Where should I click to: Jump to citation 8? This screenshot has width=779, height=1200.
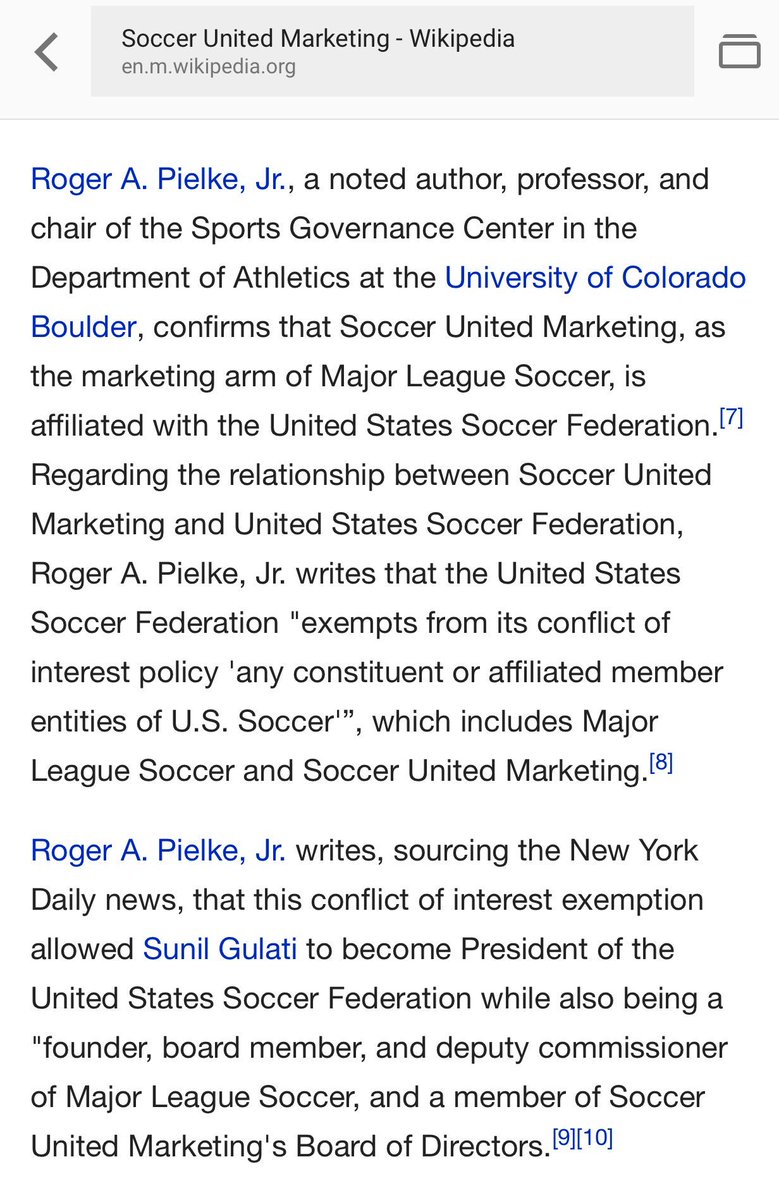tap(661, 763)
